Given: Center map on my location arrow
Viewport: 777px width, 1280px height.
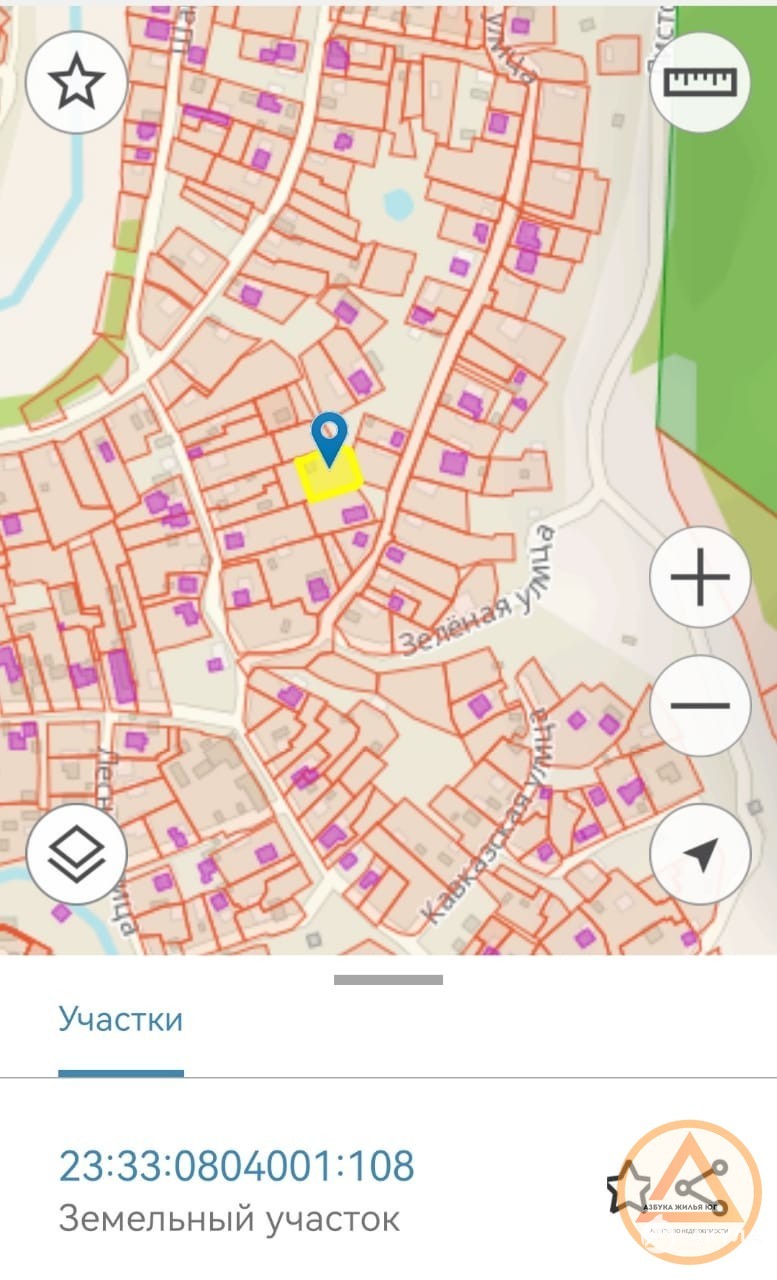Looking at the screenshot, I should (x=700, y=854).
